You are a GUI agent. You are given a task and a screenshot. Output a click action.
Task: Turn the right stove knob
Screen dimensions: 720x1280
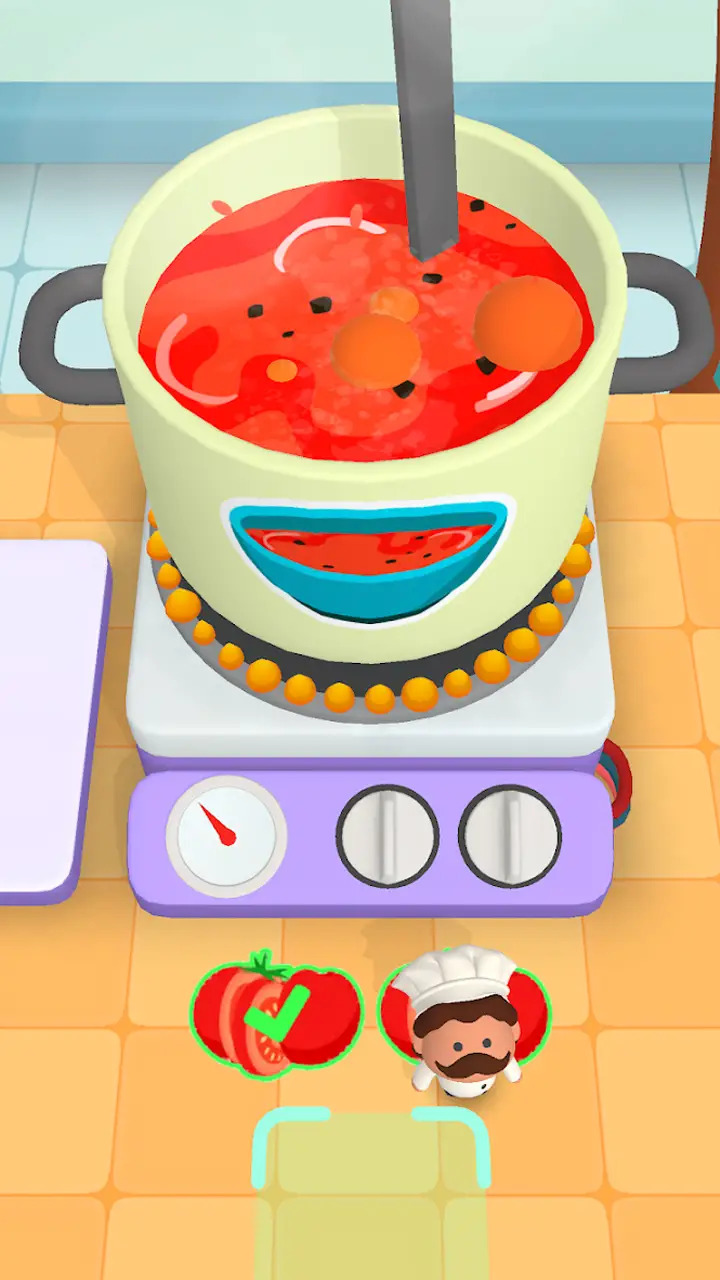pyautogui.click(x=510, y=835)
